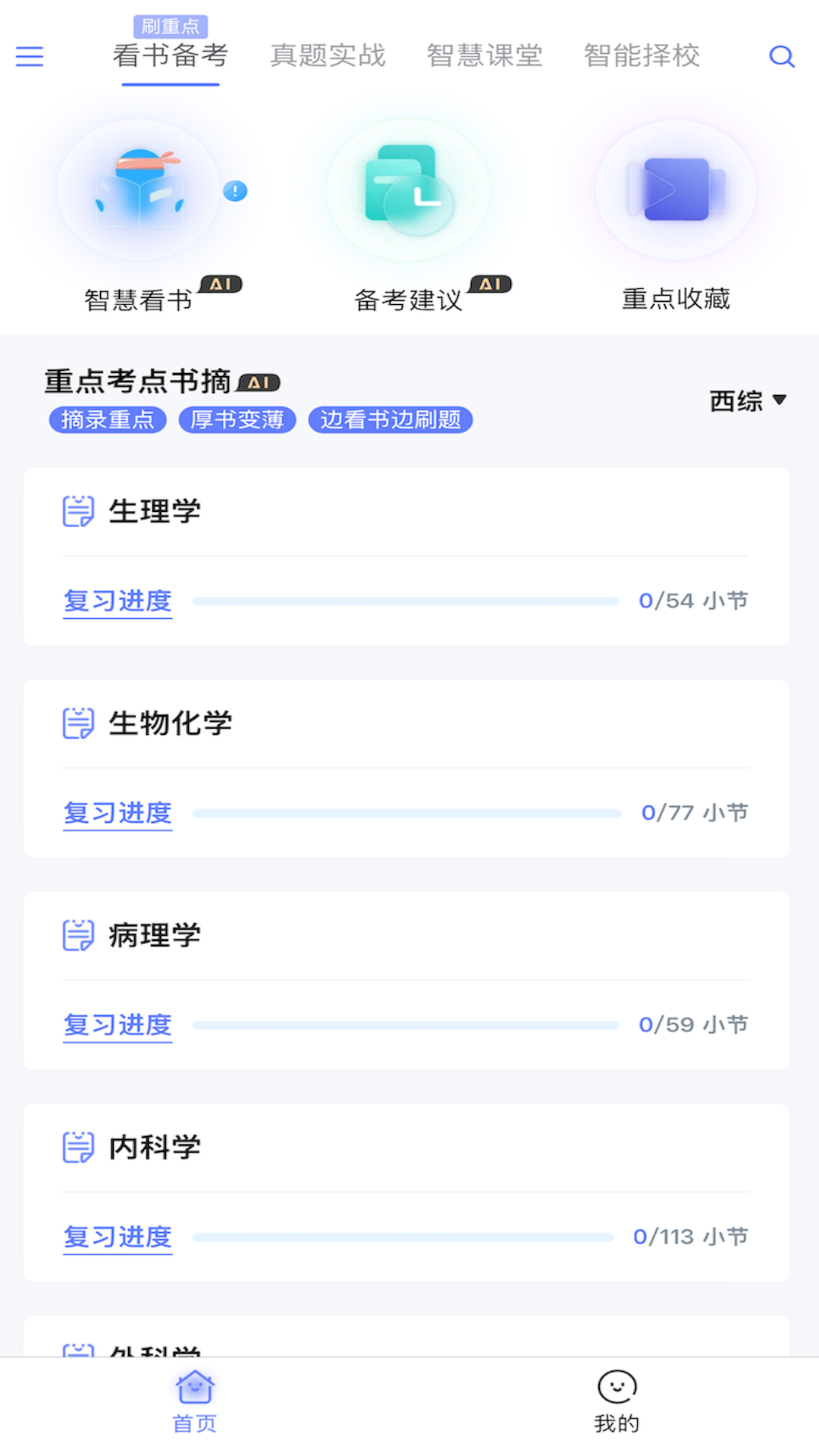This screenshot has width=819, height=1456.
Task: Open the hamburger menu icon
Action: [x=30, y=56]
